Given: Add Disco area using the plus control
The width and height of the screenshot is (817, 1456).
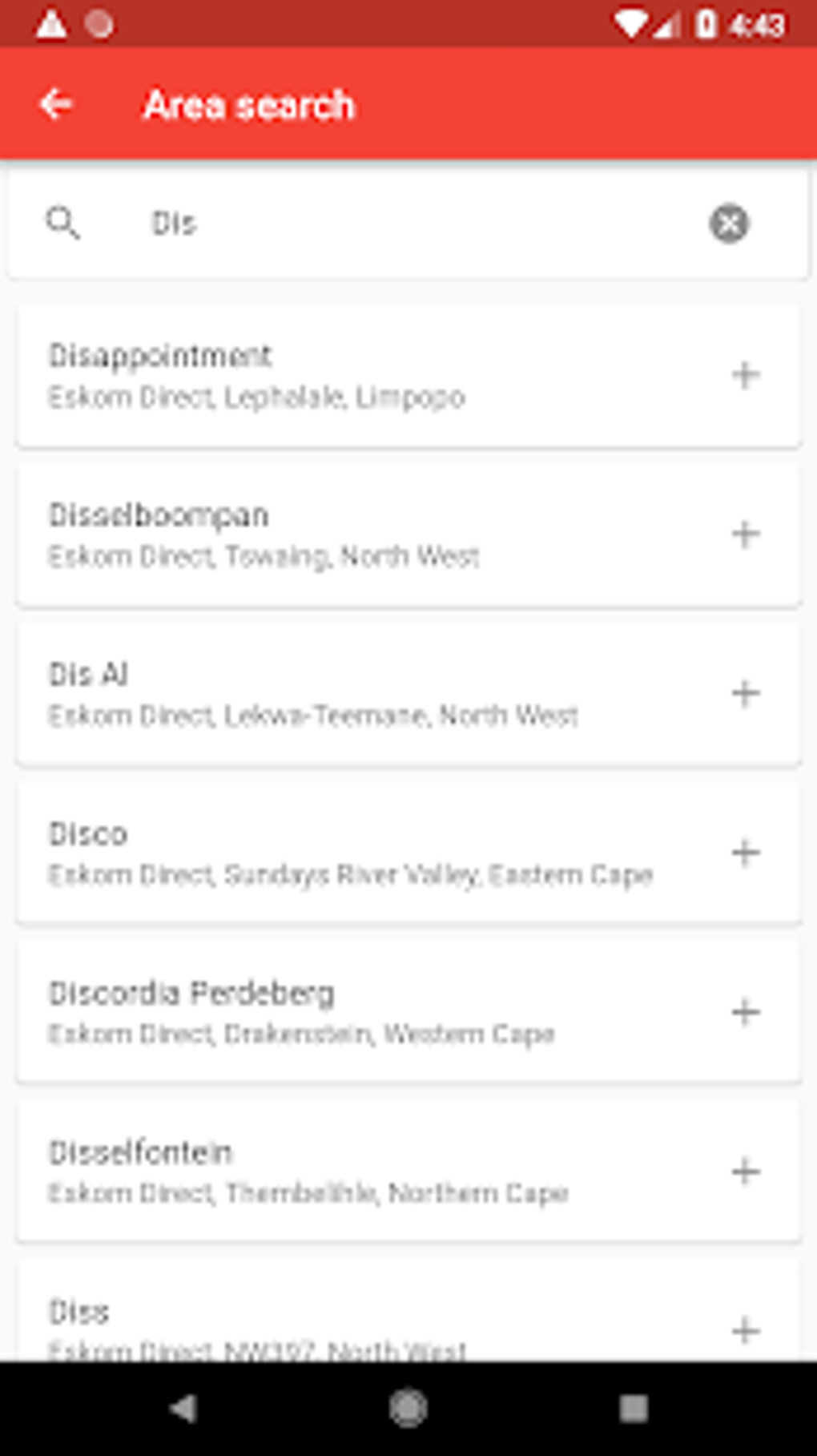Looking at the screenshot, I should coord(745,852).
